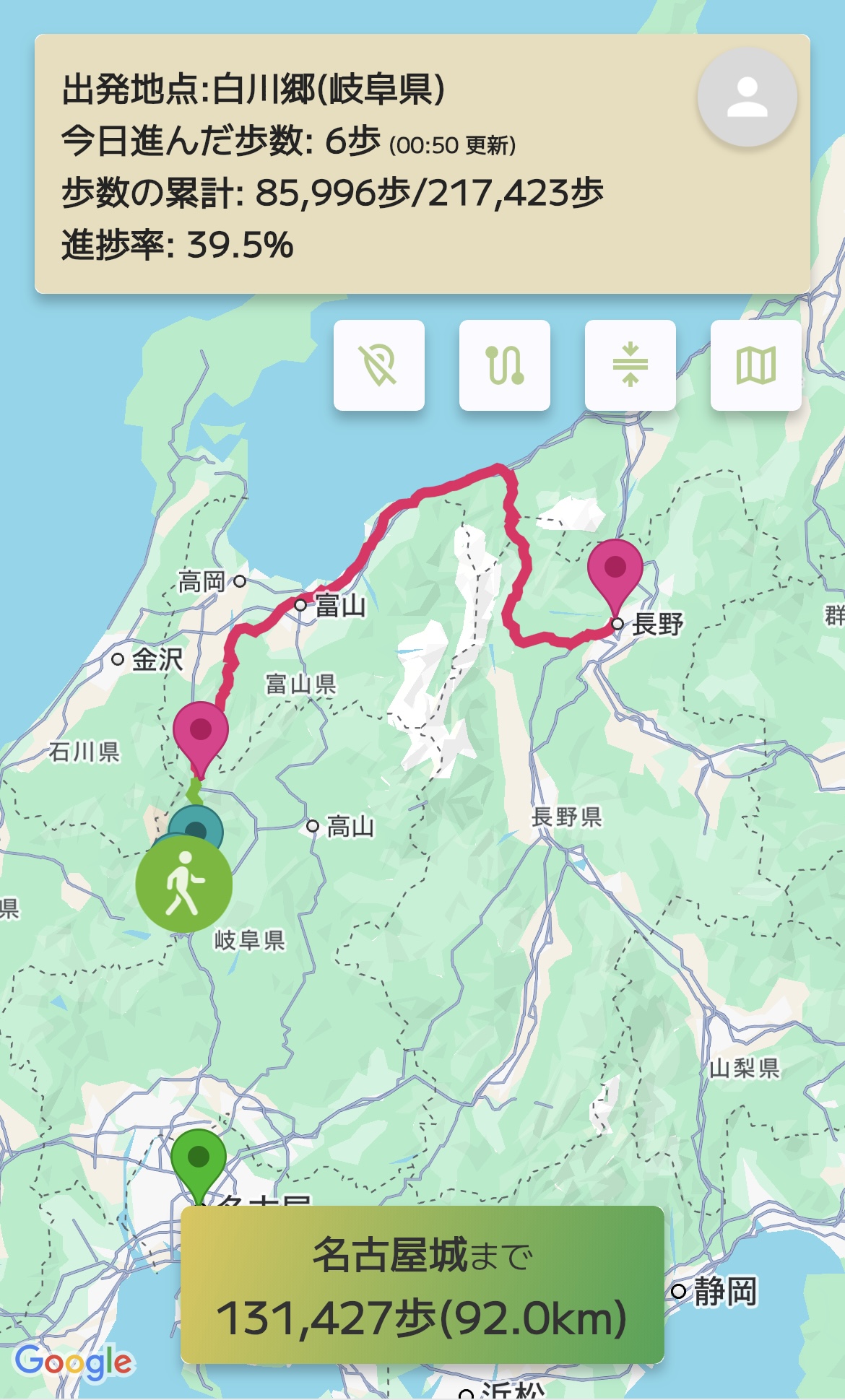Collapse the step info panel
Viewport: 845px width, 1400px height.
(630, 365)
